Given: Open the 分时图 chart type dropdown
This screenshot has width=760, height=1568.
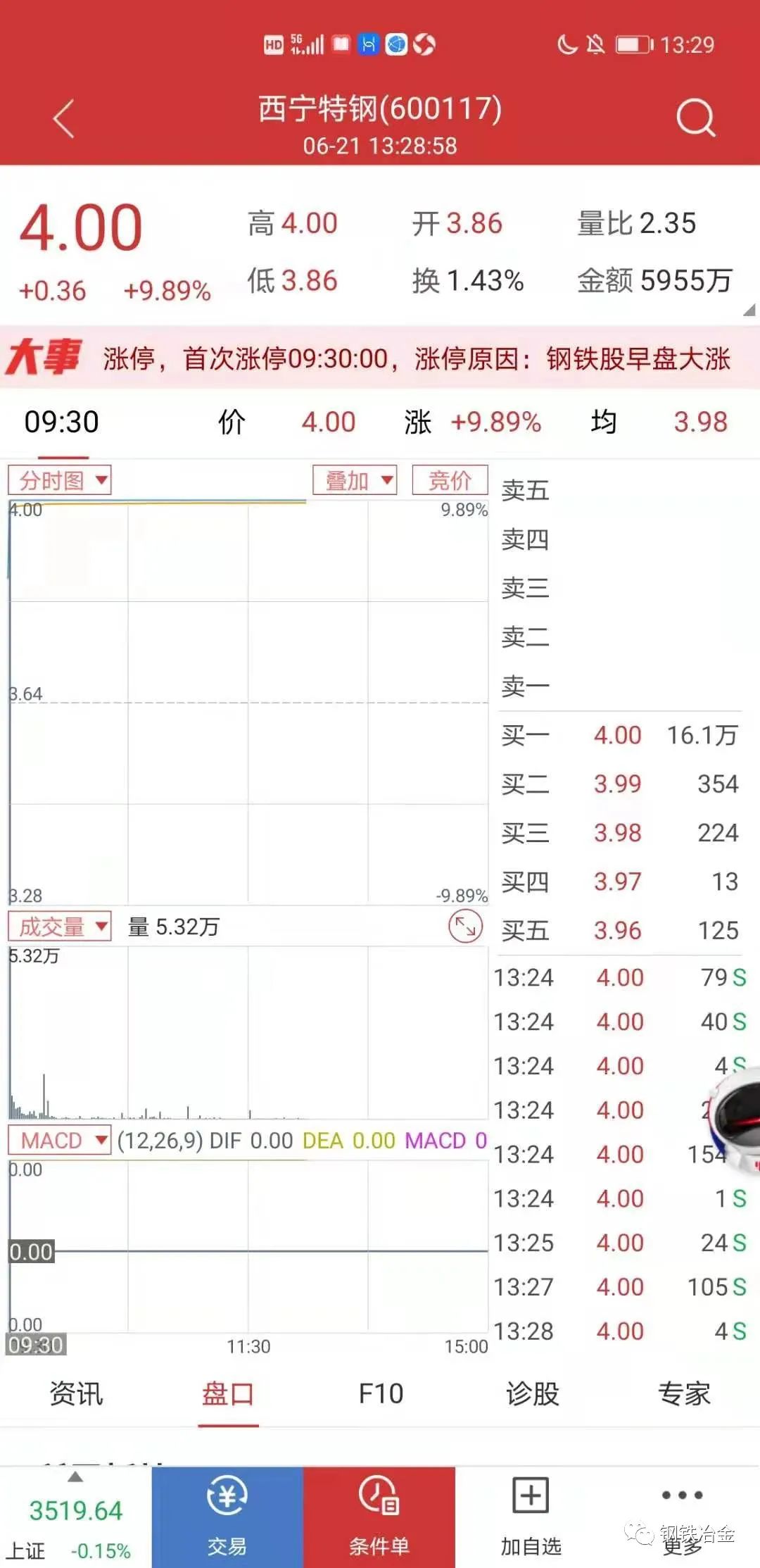Looking at the screenshot, I should click(60, 480).
